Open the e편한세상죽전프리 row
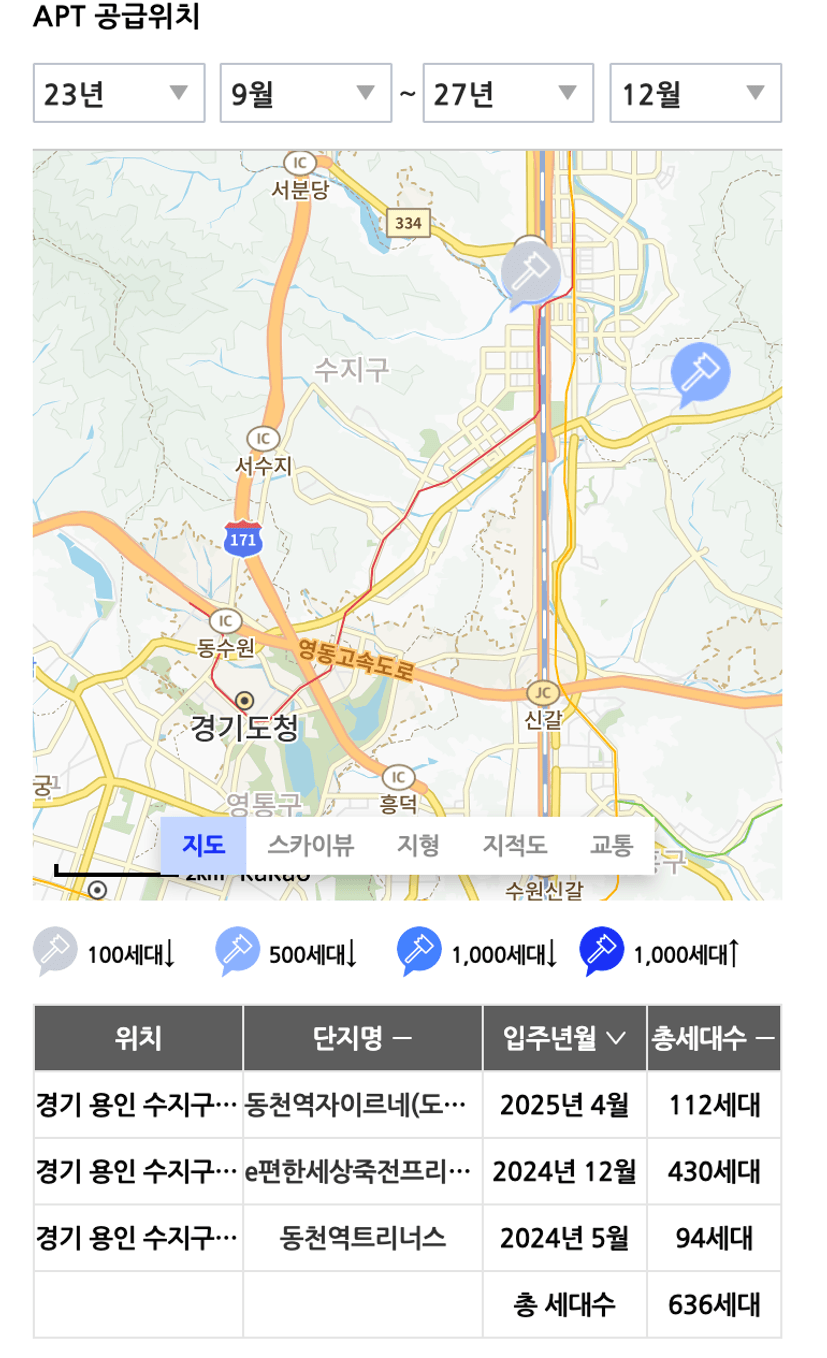Image resolution: width=827 pixels, height=1358 pixels. click(x=407, y=1171)
